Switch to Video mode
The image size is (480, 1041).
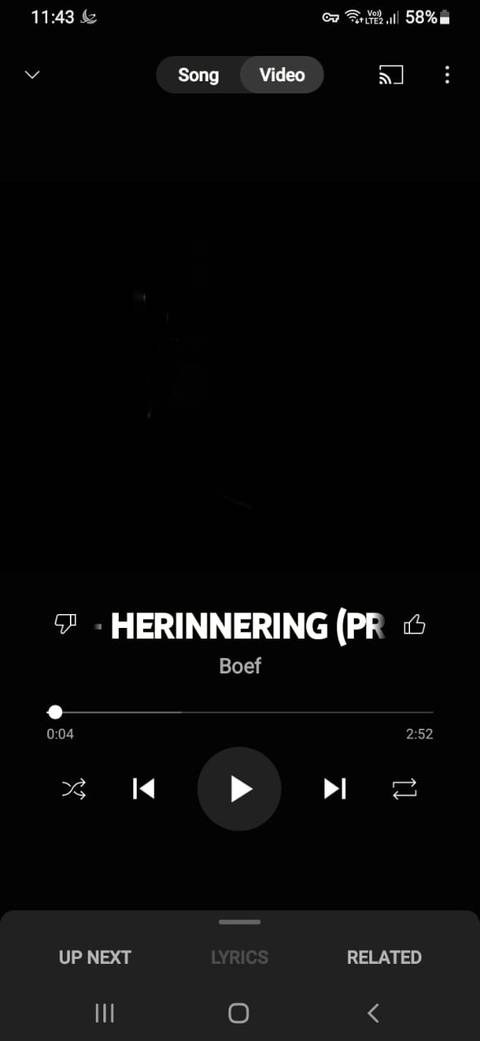coord(282,75)
